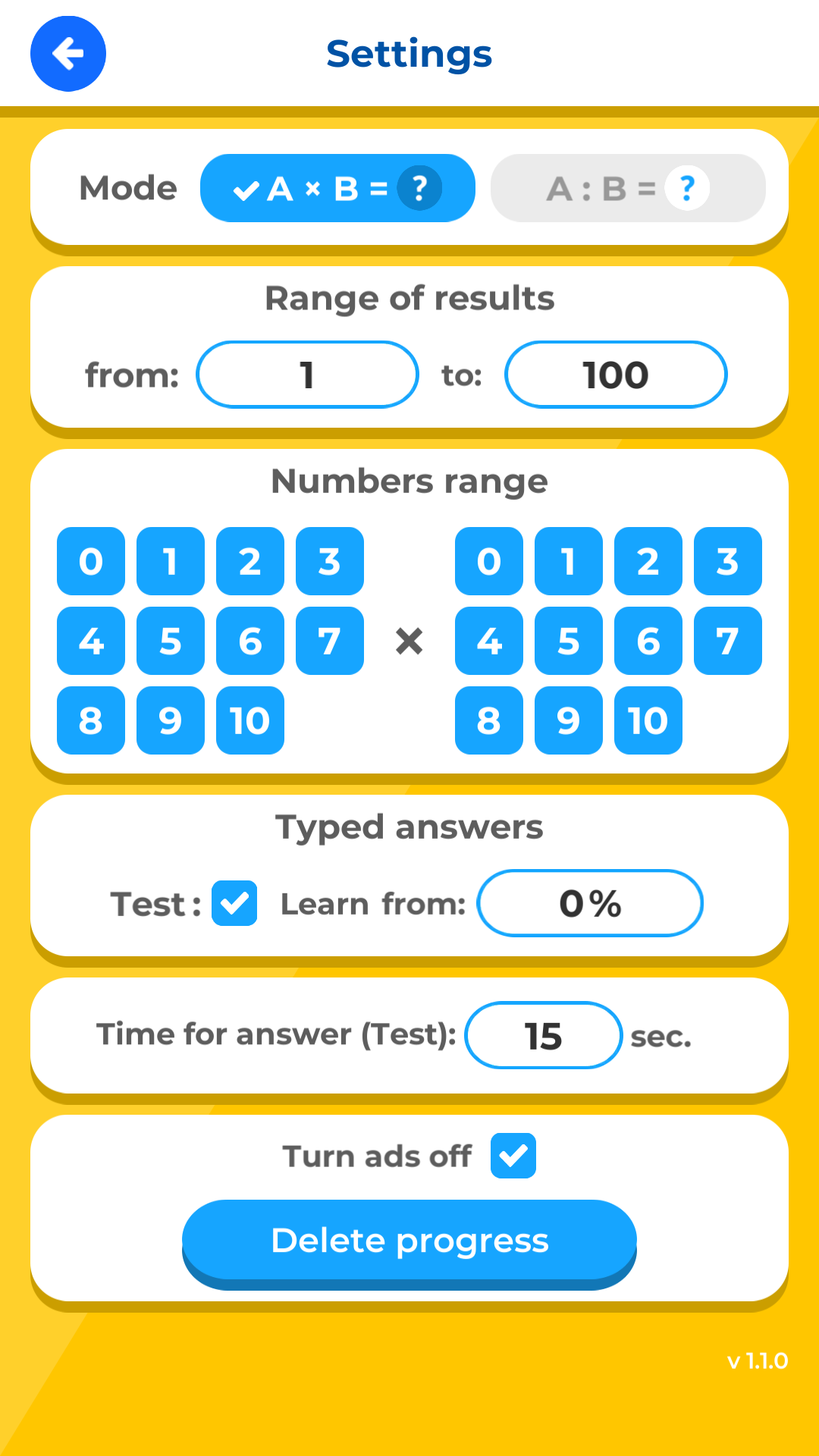Toggle number 0 in the left numbers range
The width and height of the screenshot is (819, 1456).
[x=90, y=562]
